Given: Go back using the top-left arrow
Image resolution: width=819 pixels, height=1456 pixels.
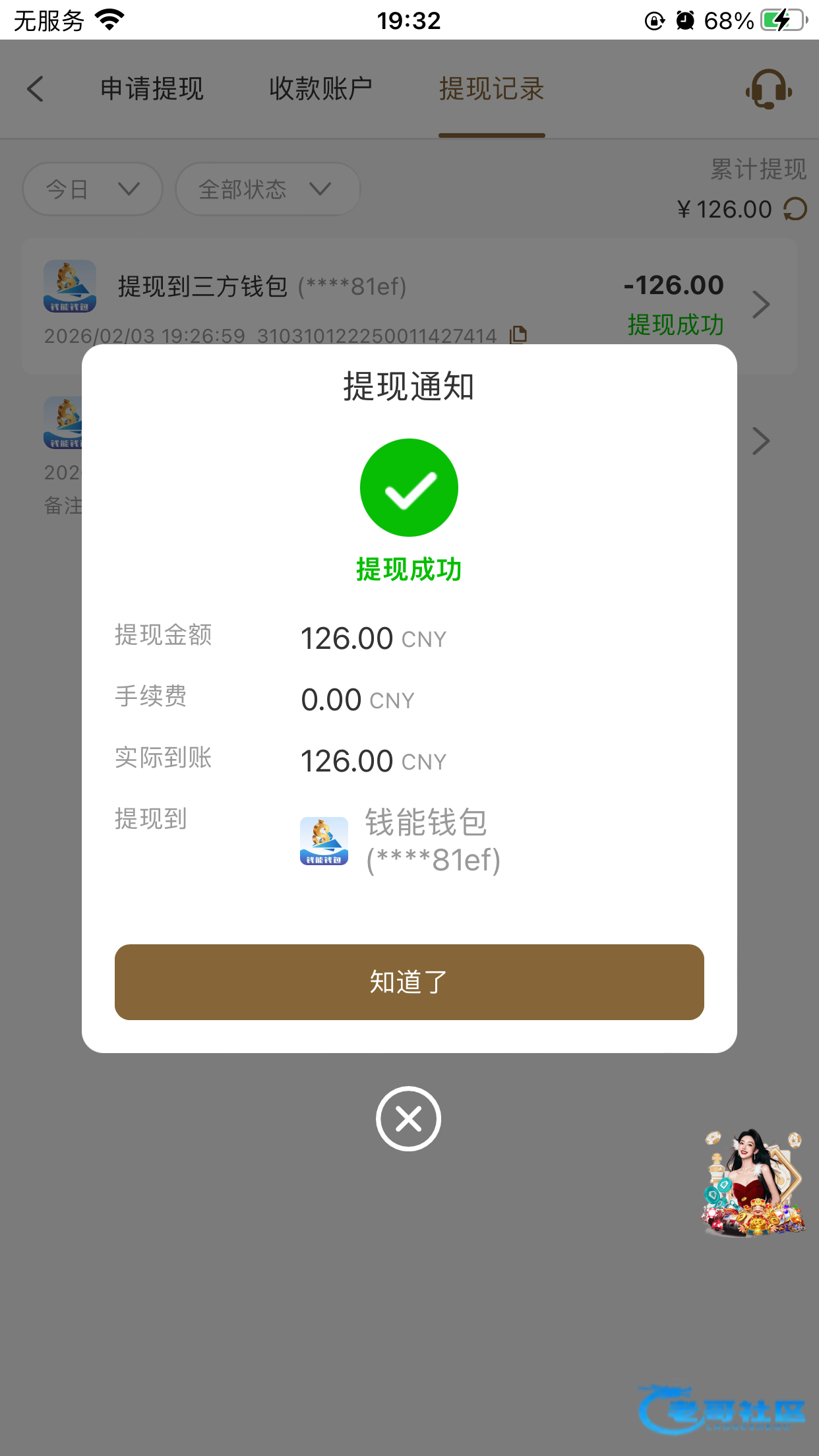Looking at the screenshot, I should click(x=36, y=89).
